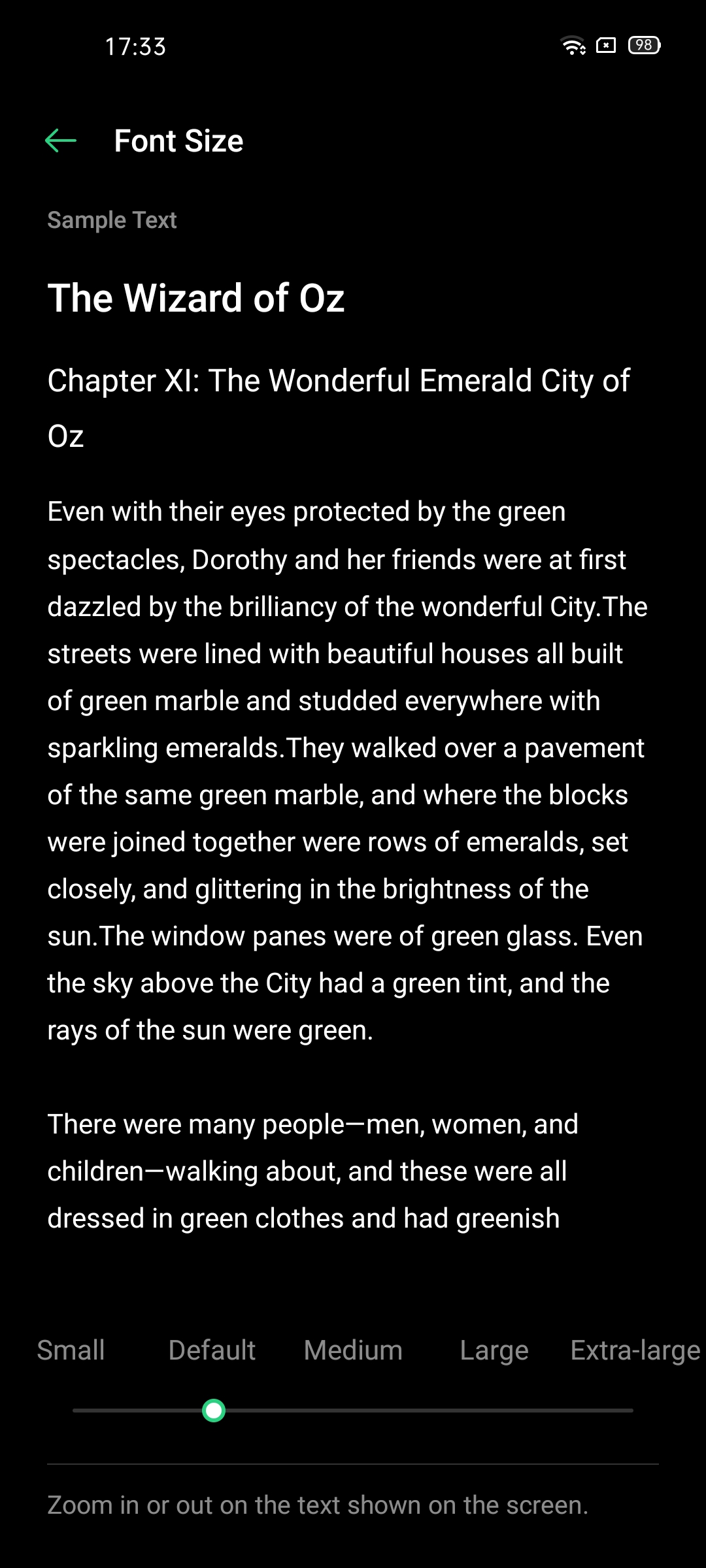Select the Default font size
The image size is (706, 1568).
pos(212,1350)
